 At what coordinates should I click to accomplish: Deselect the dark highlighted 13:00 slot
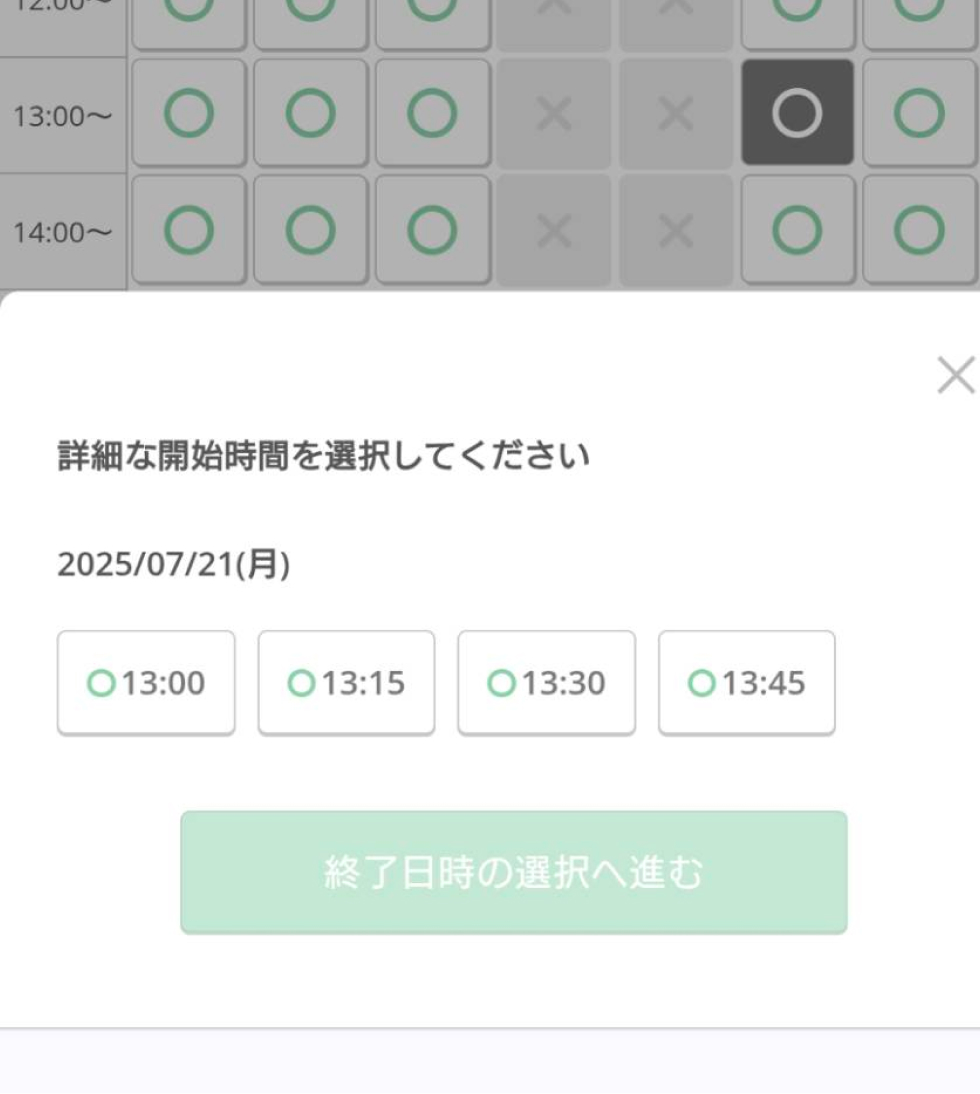797,112
